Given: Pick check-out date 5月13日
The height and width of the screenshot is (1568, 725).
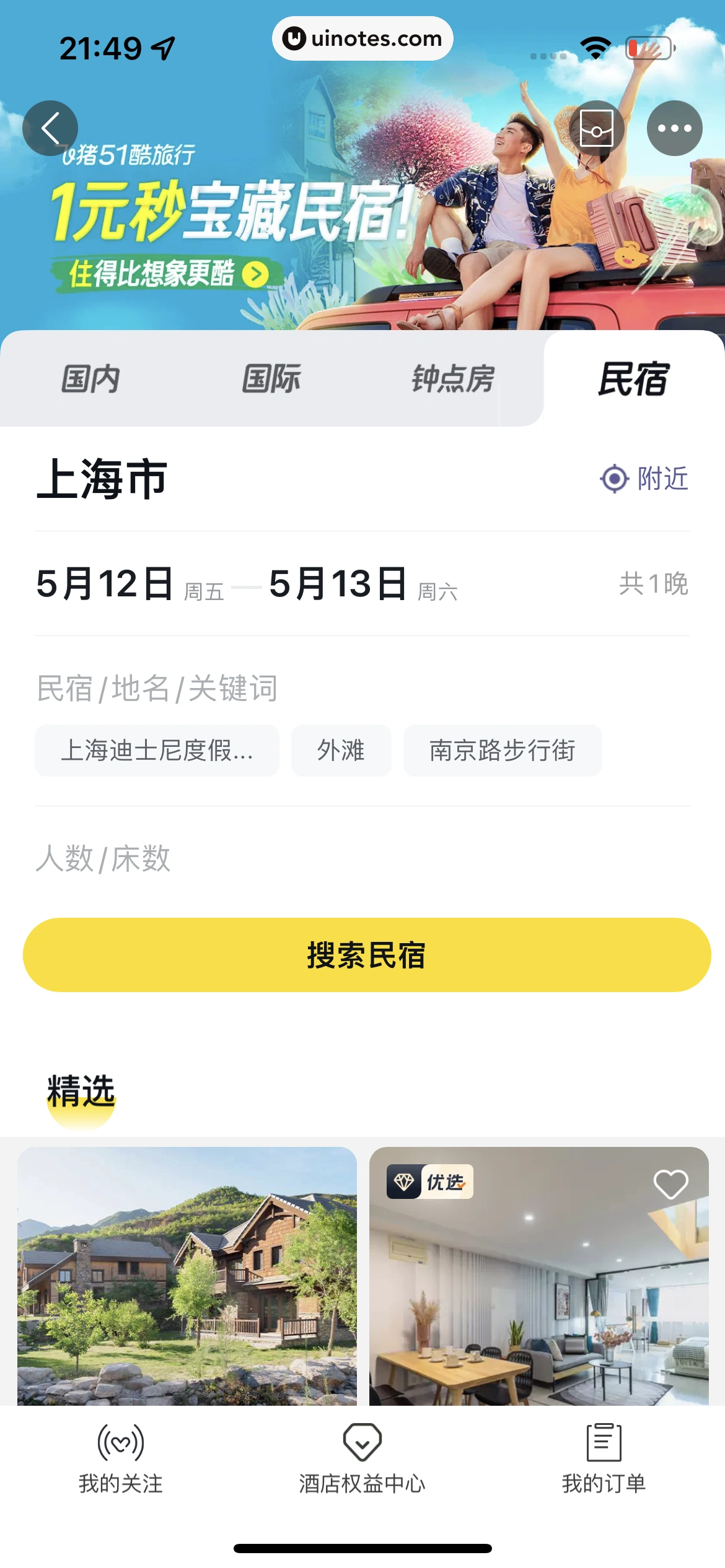Looking at the screenshot, I should (338, 584).
